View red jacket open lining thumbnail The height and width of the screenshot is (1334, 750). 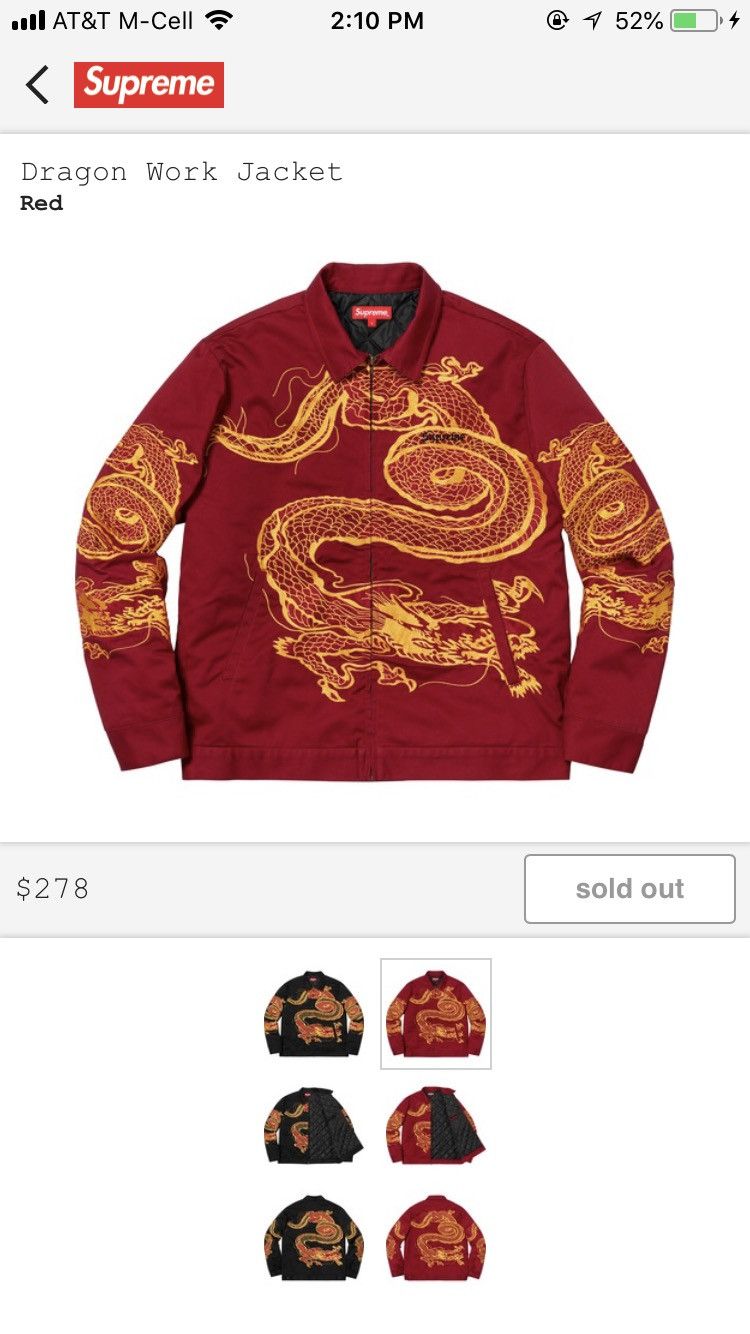pyautogui.click(x=436, y=1125)
